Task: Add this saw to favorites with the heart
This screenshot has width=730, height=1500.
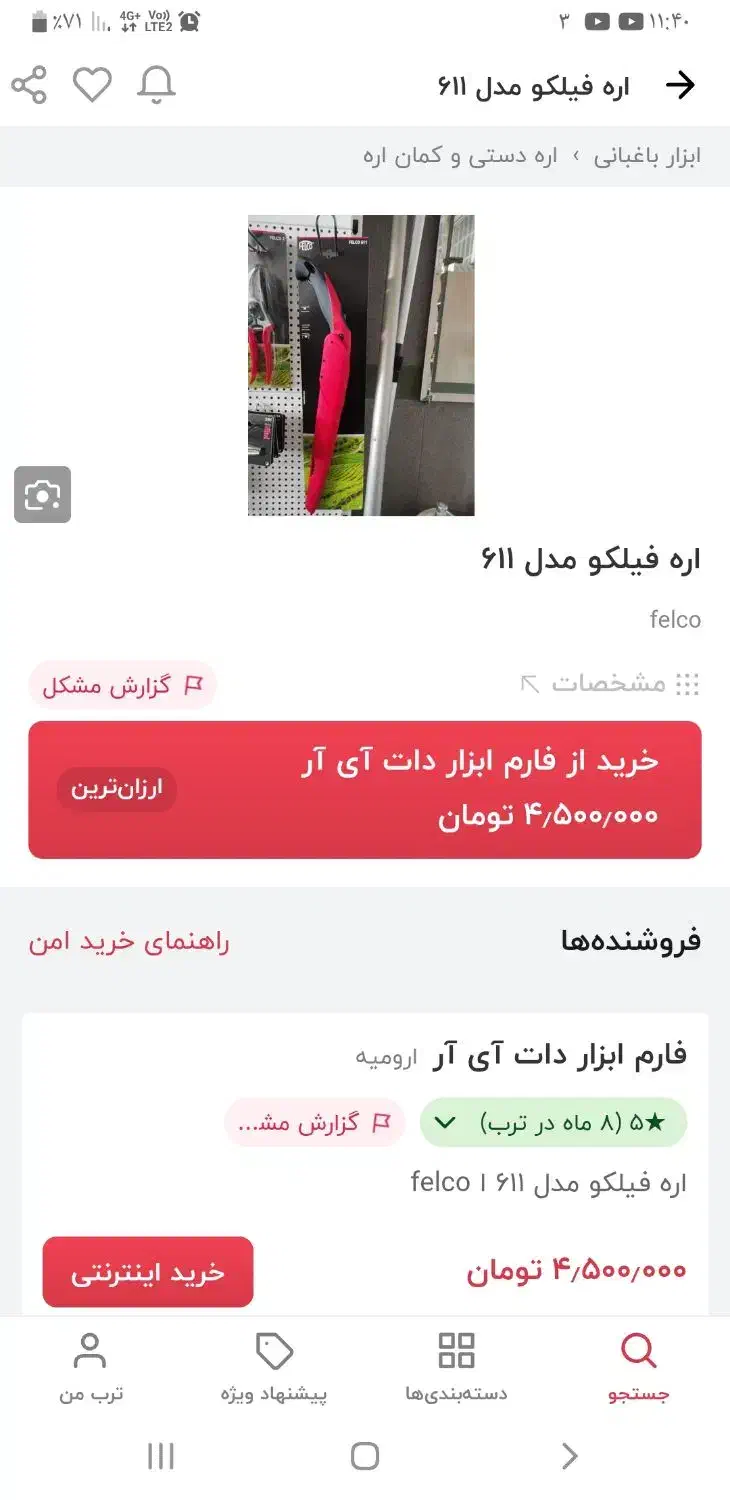Action: pos(92,85)
